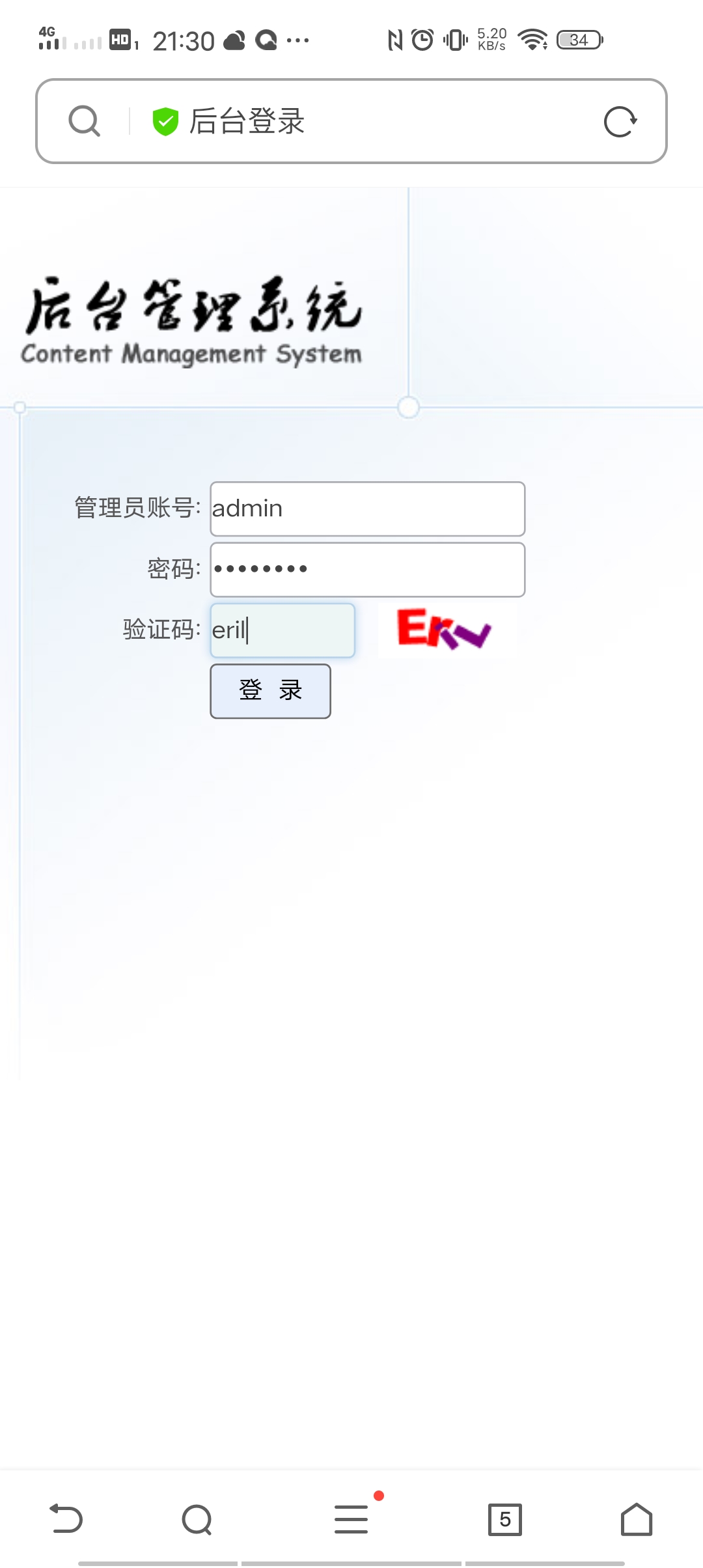Focus the 密码 password field

pyautogui.click(x=368, y=570)
